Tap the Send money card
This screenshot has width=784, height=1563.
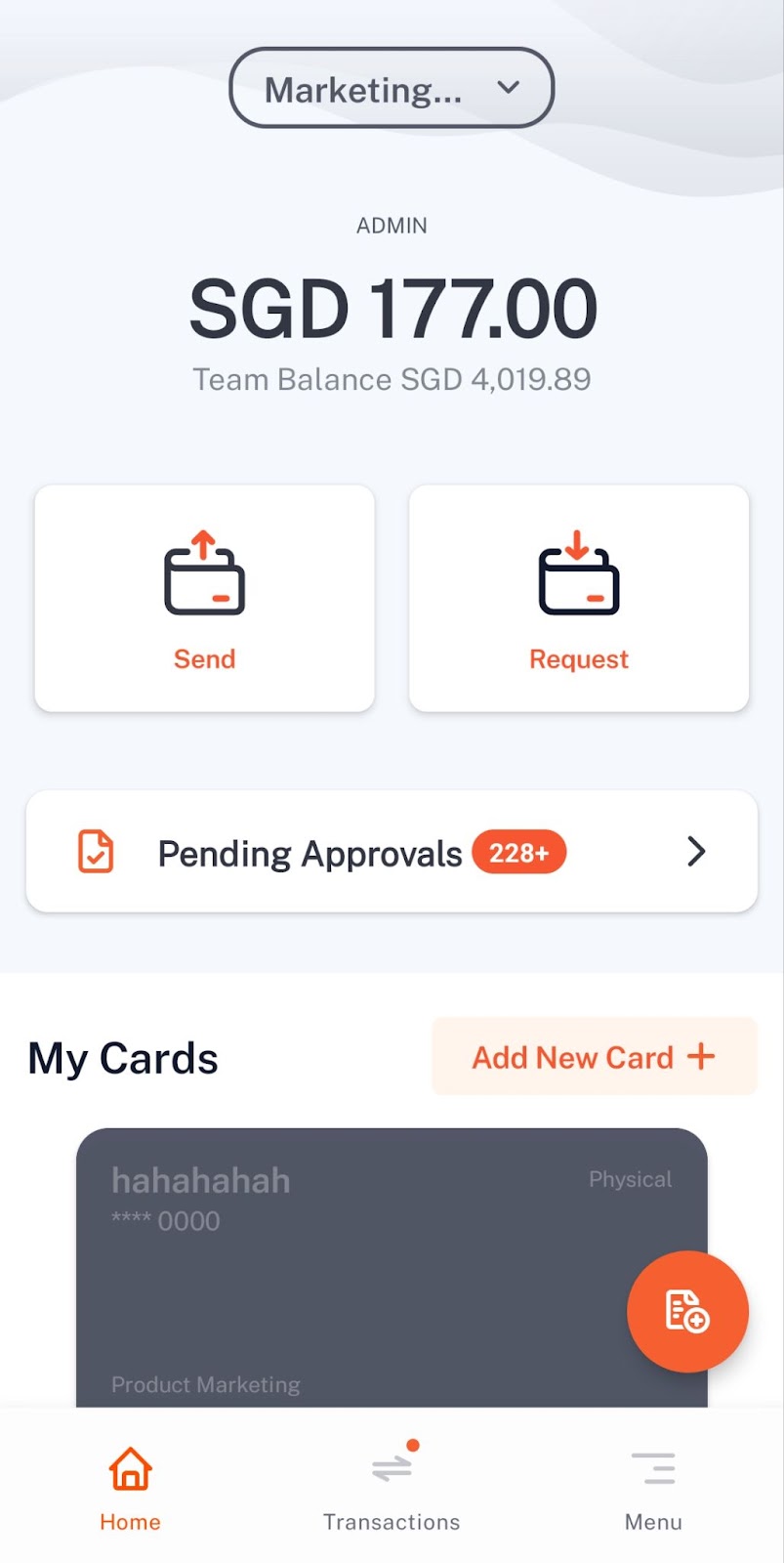click(204, 598)
